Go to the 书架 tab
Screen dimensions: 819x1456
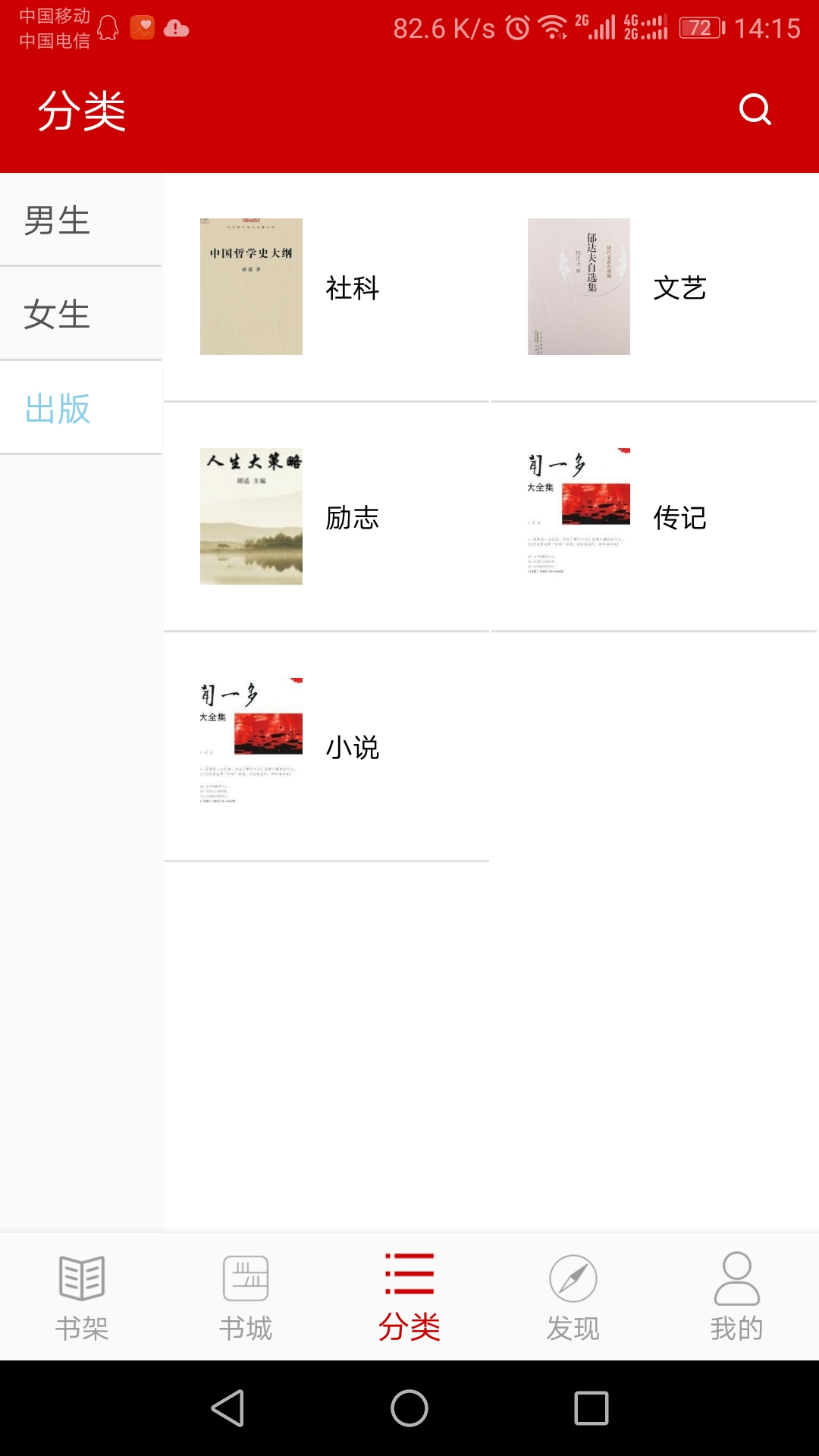(82, 1297)
